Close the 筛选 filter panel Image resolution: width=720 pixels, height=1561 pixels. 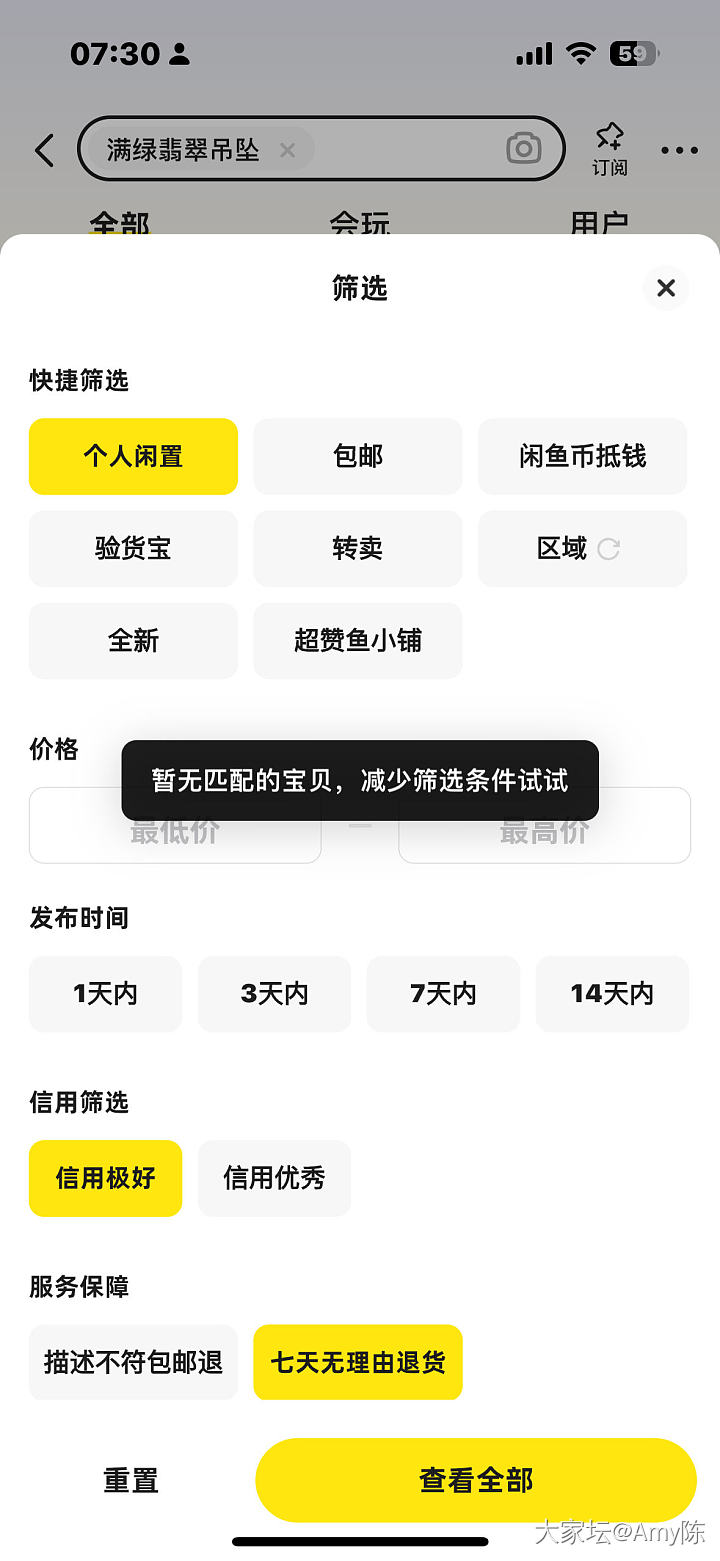665,288
